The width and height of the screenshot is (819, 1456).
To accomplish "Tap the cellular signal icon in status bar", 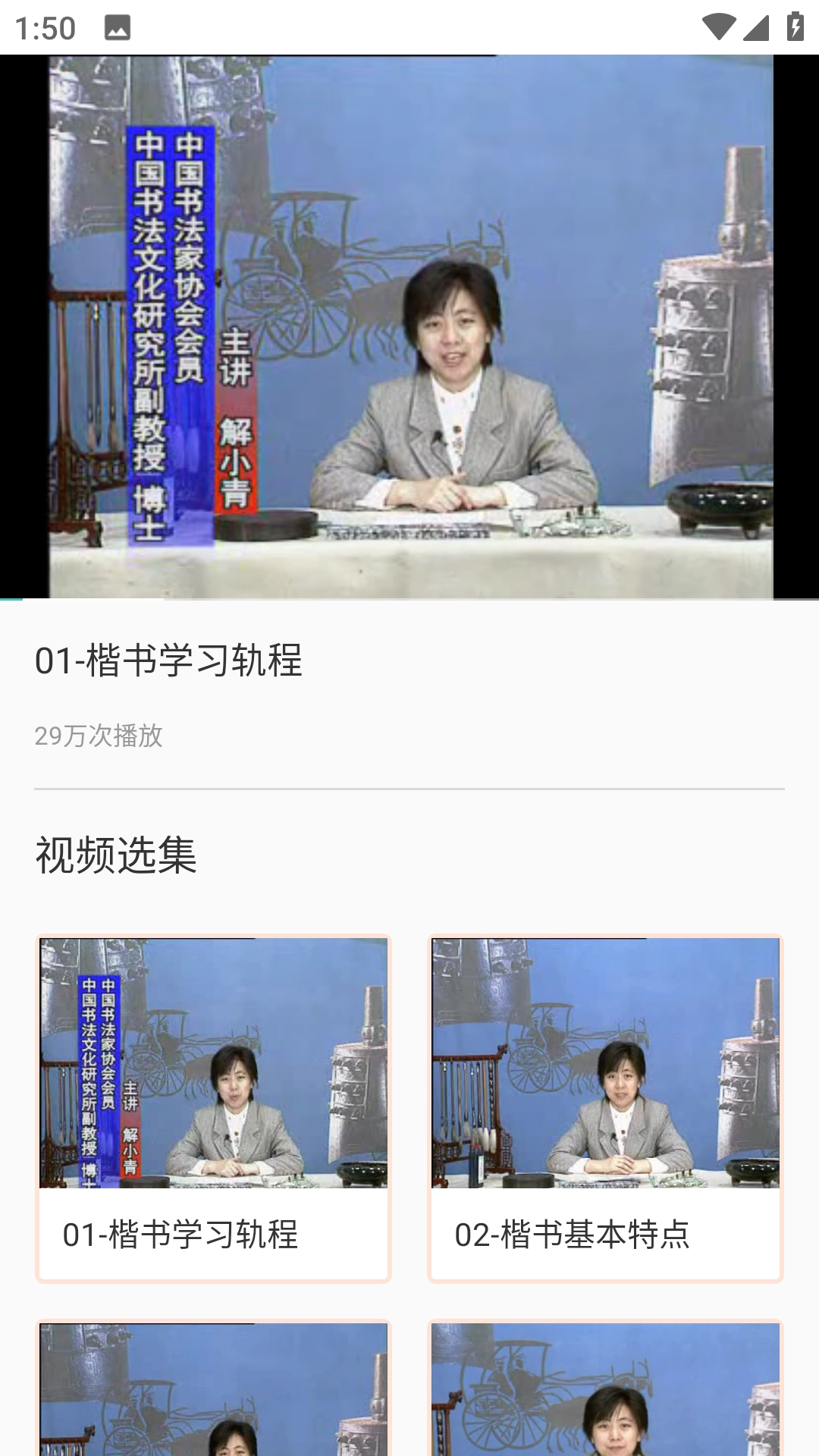I will click(x=755, y=25).
